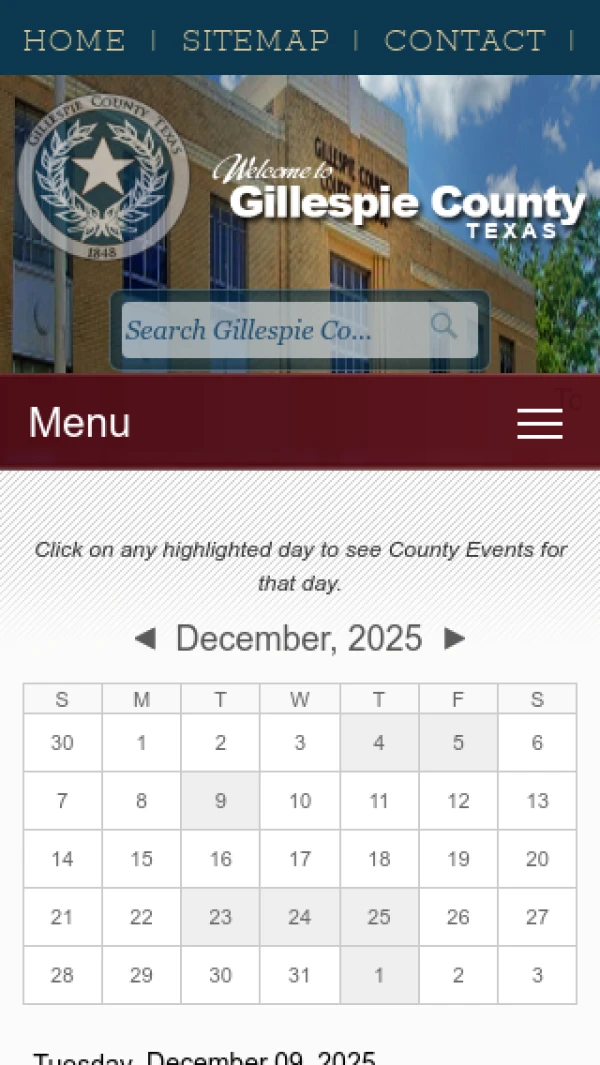This screenshot has height=1065, width=600.
Task: Expand the hamburger Menu
Action: coord(539,423)
